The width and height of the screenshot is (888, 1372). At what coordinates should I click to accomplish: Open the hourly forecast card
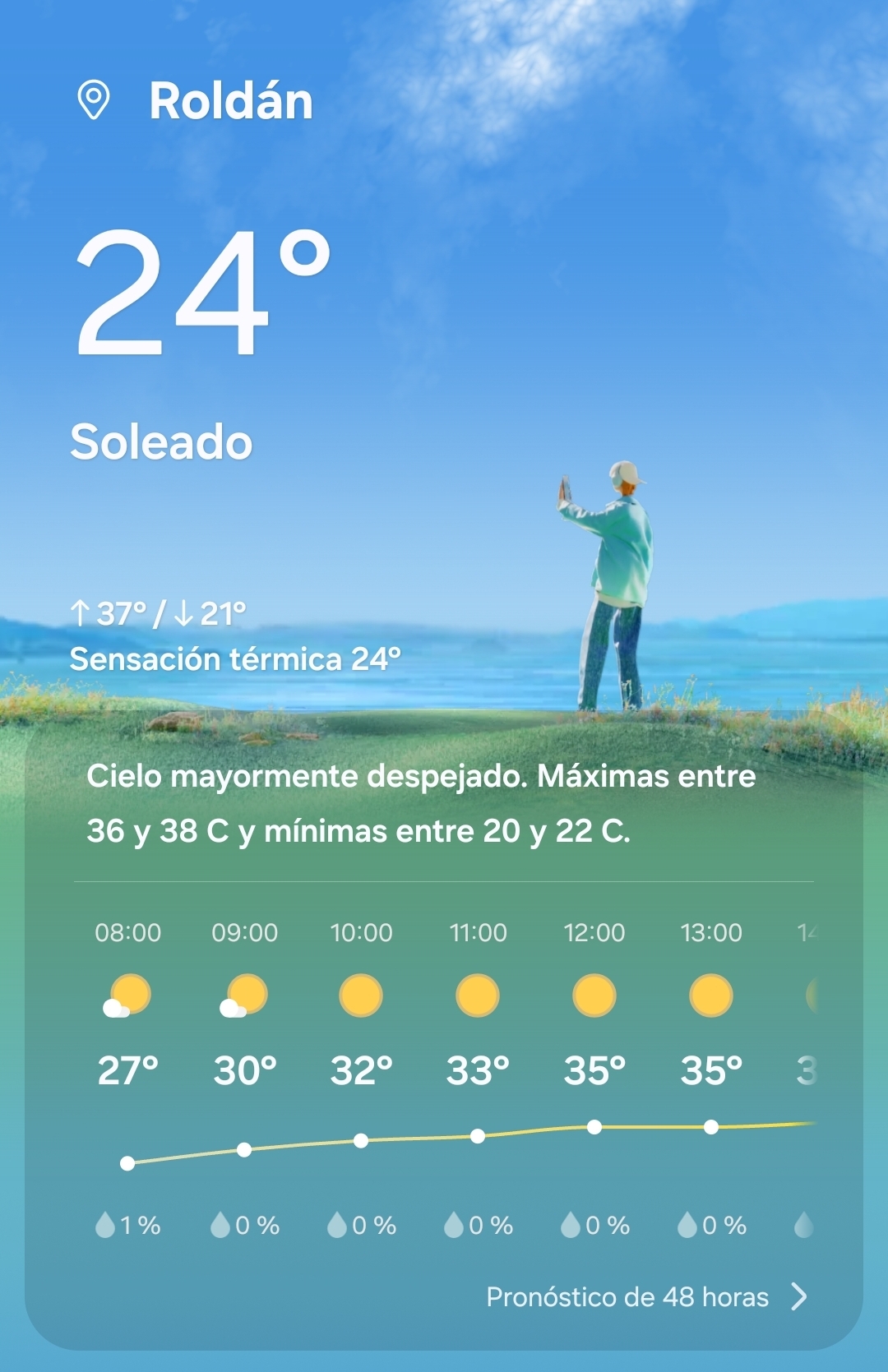(444, 1069)
